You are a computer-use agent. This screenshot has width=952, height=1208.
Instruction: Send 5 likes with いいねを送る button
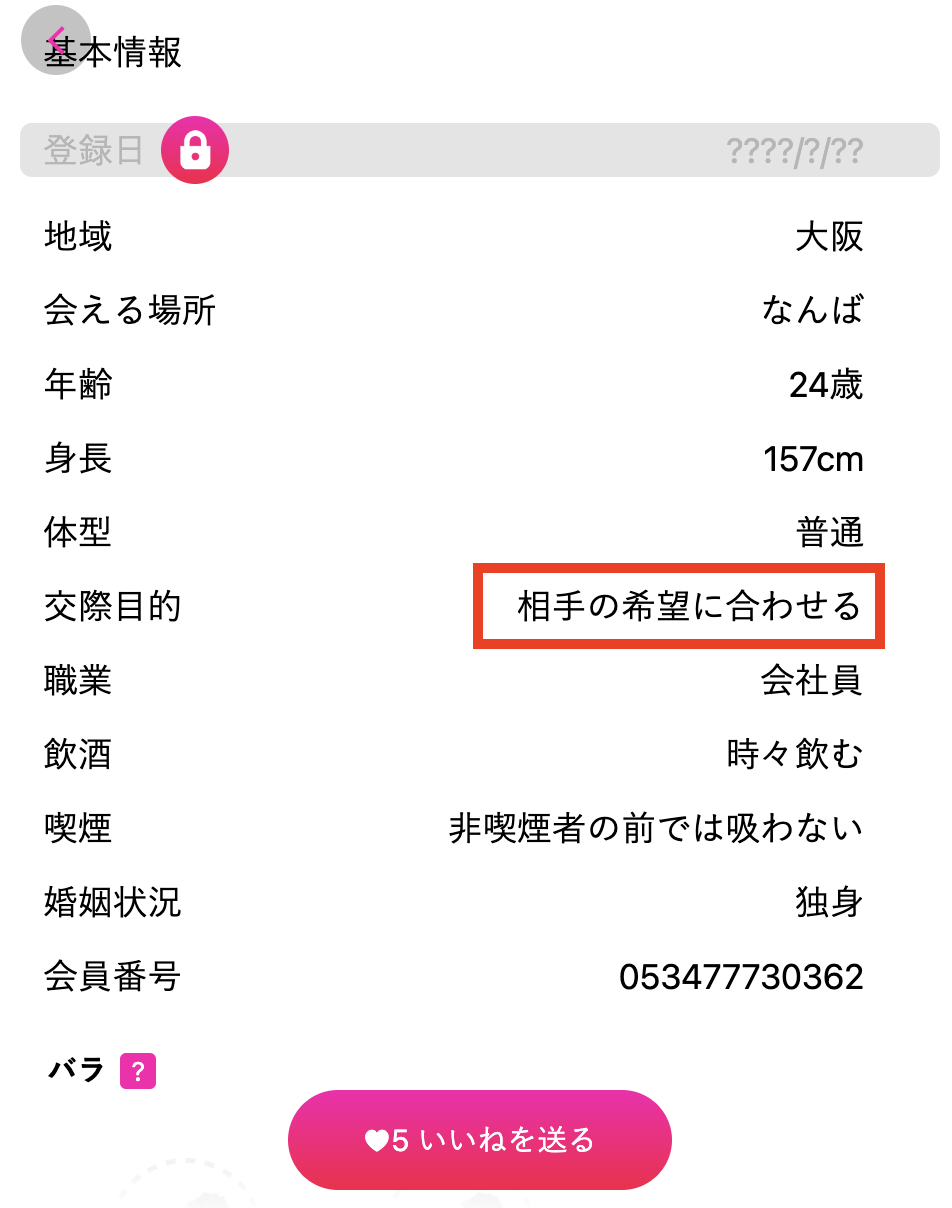pos(479,1140)
